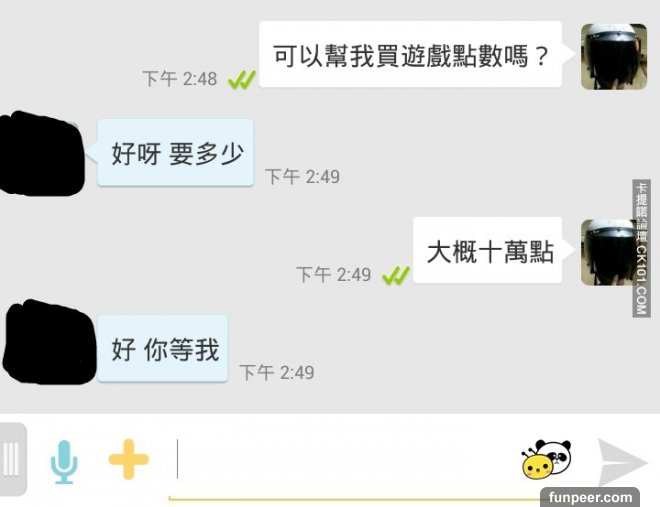Send the message with arrow icon
This screenshot has height=507, width=660.
[622, 461]
